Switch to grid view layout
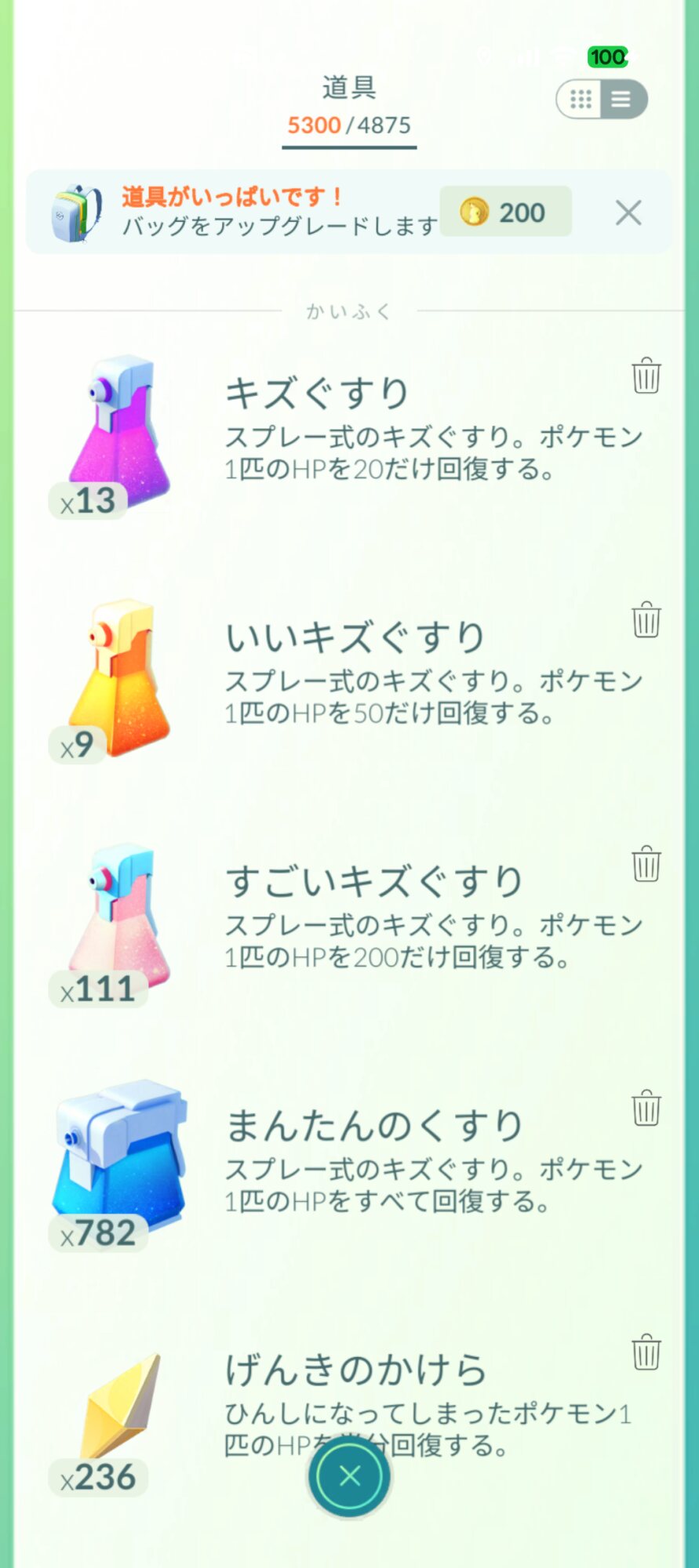Viewport: 699px width, 1568px height. 581,100
